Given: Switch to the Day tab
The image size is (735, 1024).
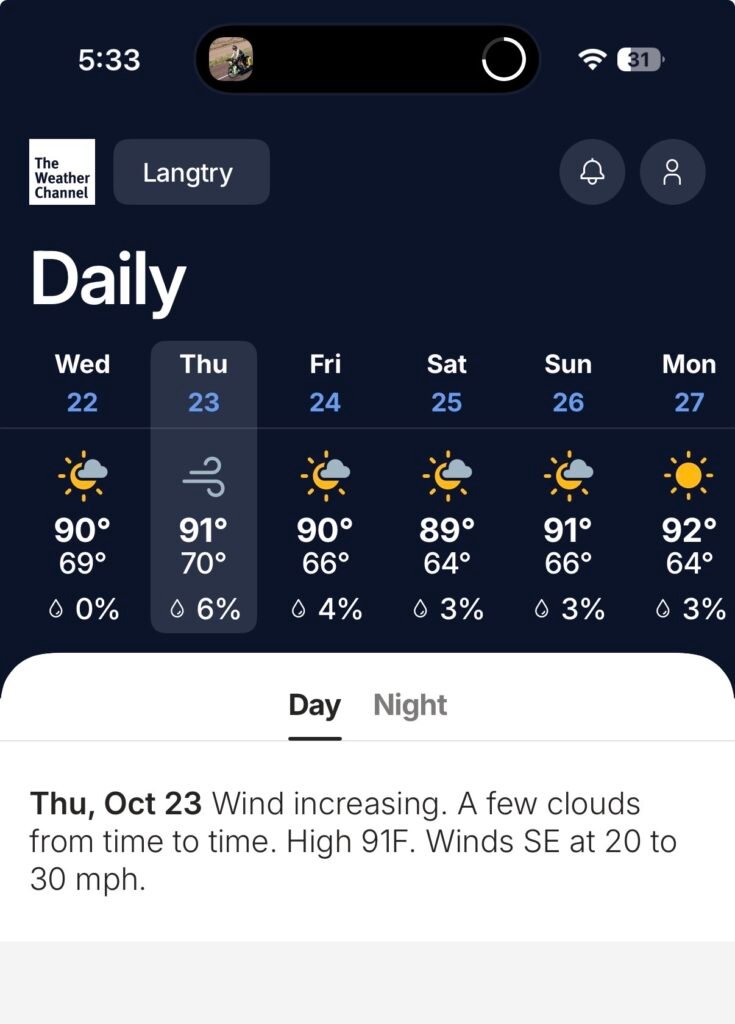Looking at the screenshot, I should 314,705.
